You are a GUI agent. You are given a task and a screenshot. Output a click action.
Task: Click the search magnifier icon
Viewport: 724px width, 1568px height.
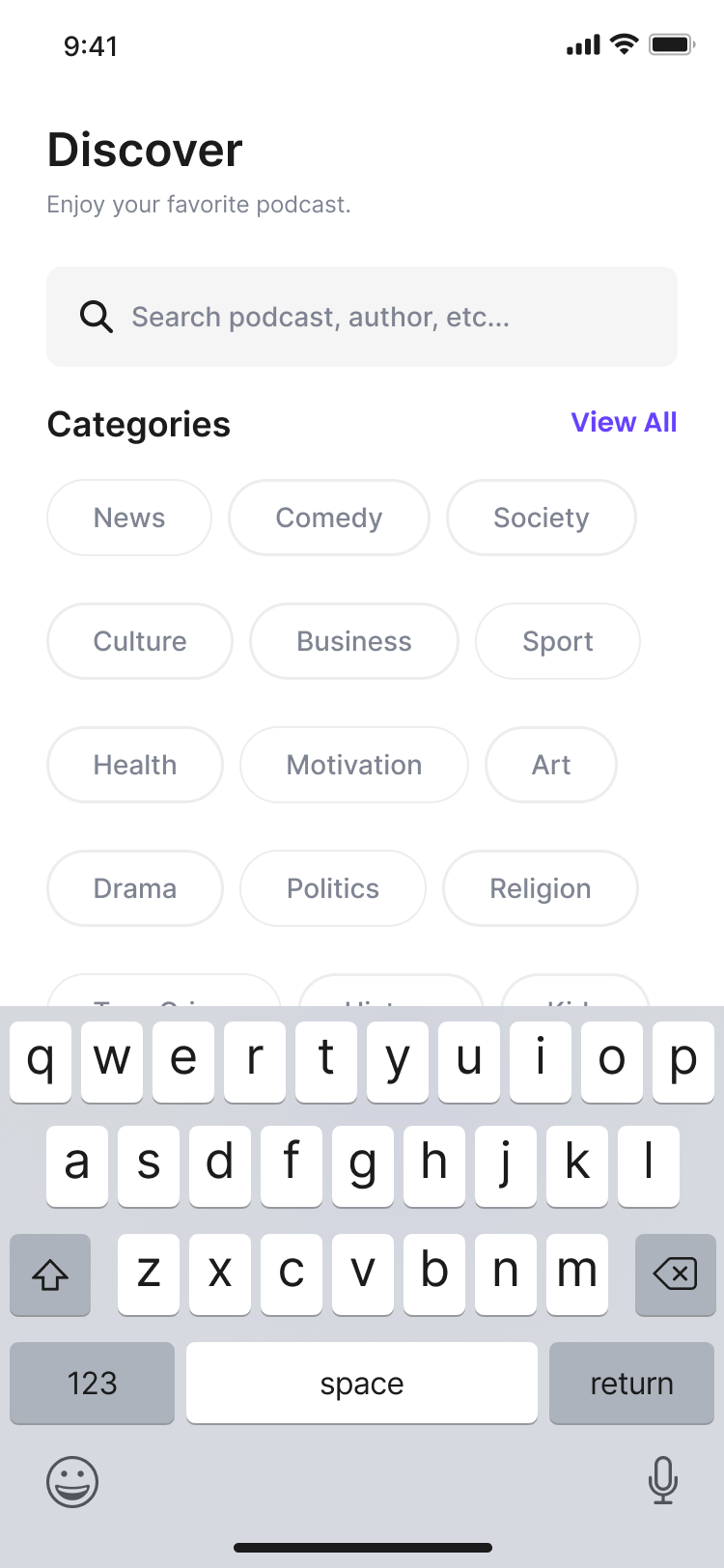click(x=96, y=317)
